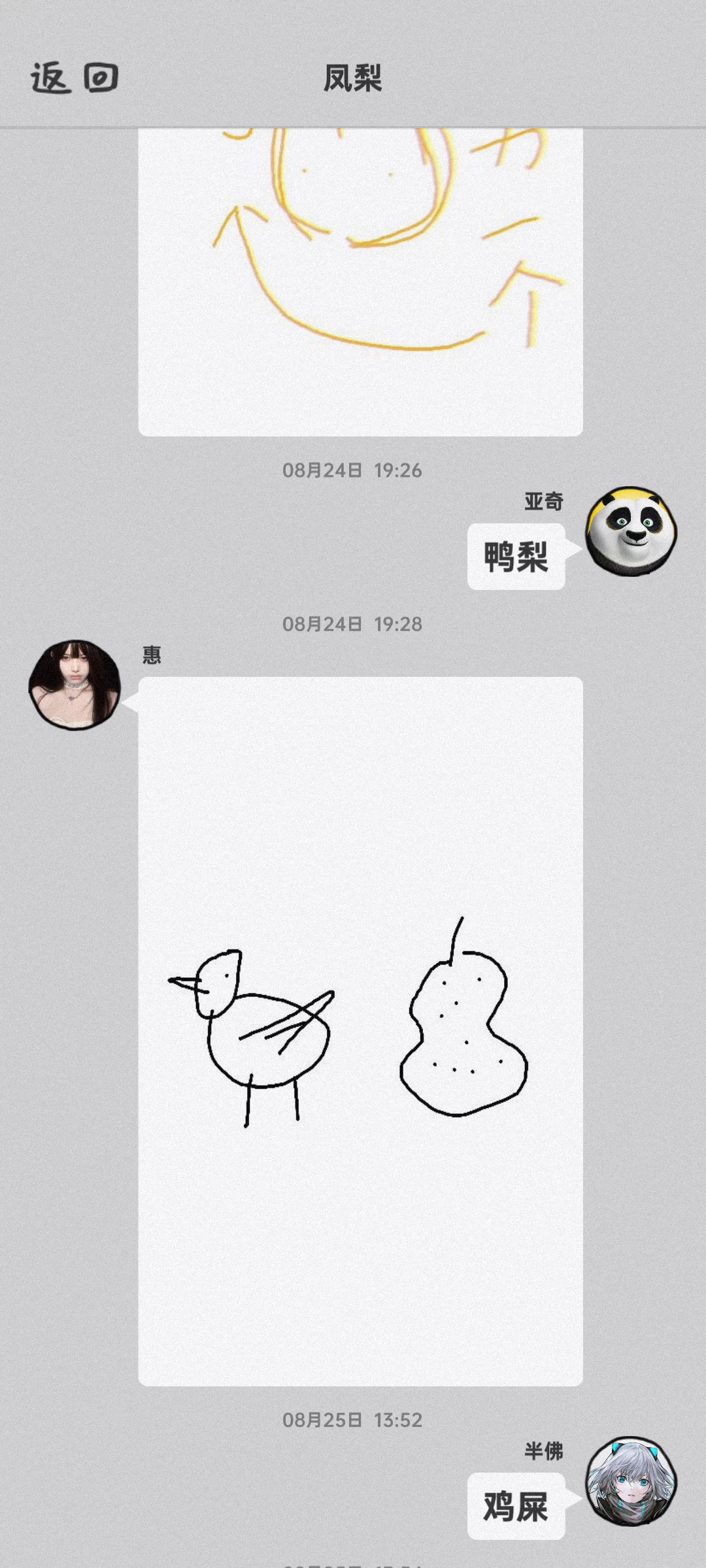The width and height of the screenshot is (706, 1568).
Task: Tap the 鸡屎 message bubble
Action: 516,1506
